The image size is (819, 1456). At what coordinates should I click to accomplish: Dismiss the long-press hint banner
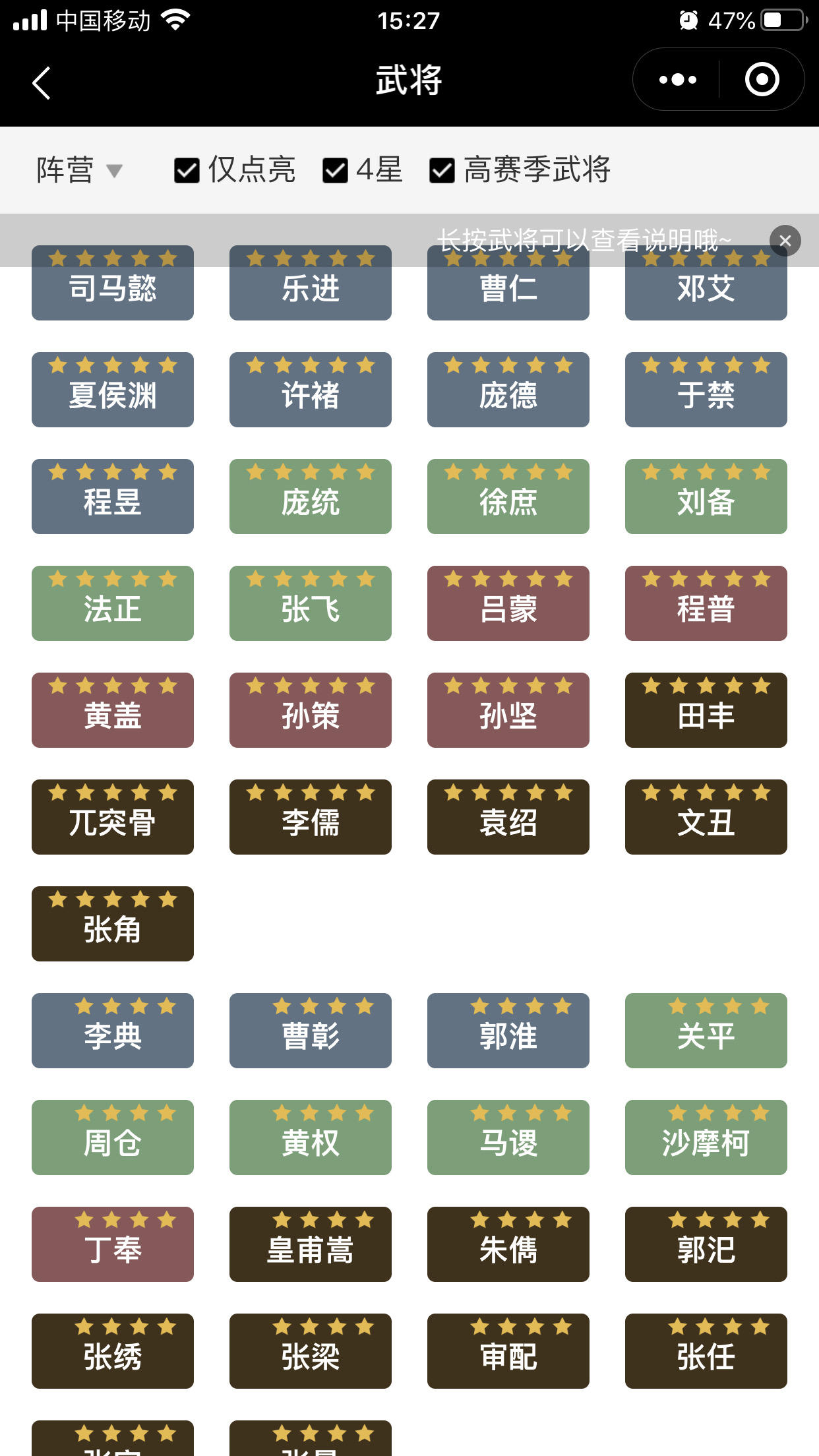tap(785, 241)
